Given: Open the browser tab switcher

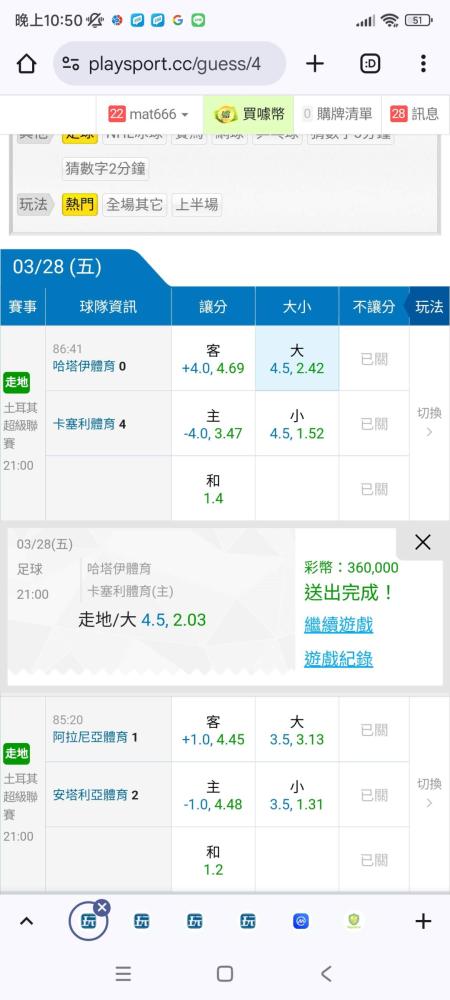Looking at the screenshot, I should tap(370, 64).
